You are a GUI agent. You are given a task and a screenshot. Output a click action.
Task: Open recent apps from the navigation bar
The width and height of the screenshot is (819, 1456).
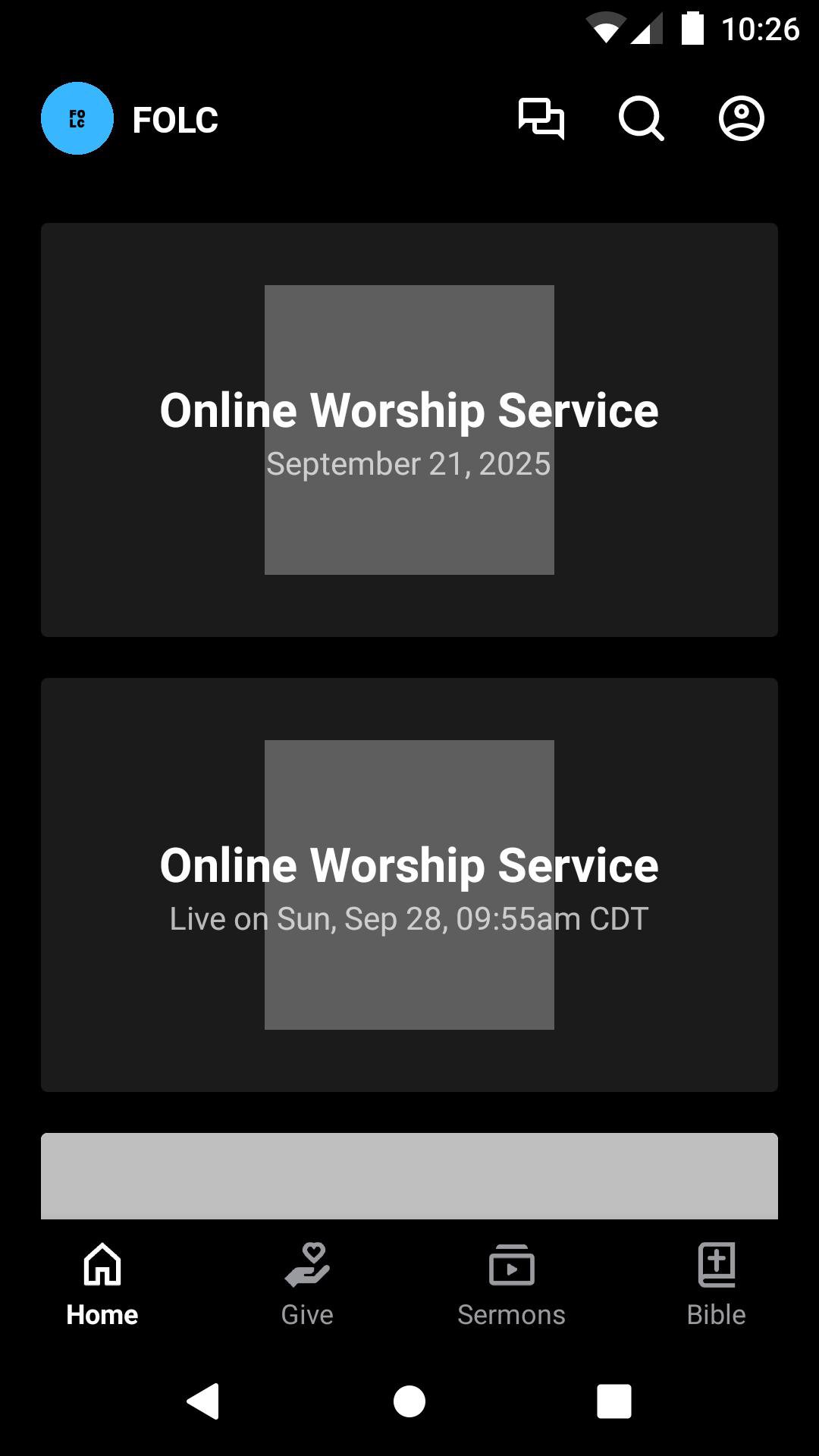coord(614,1401)
